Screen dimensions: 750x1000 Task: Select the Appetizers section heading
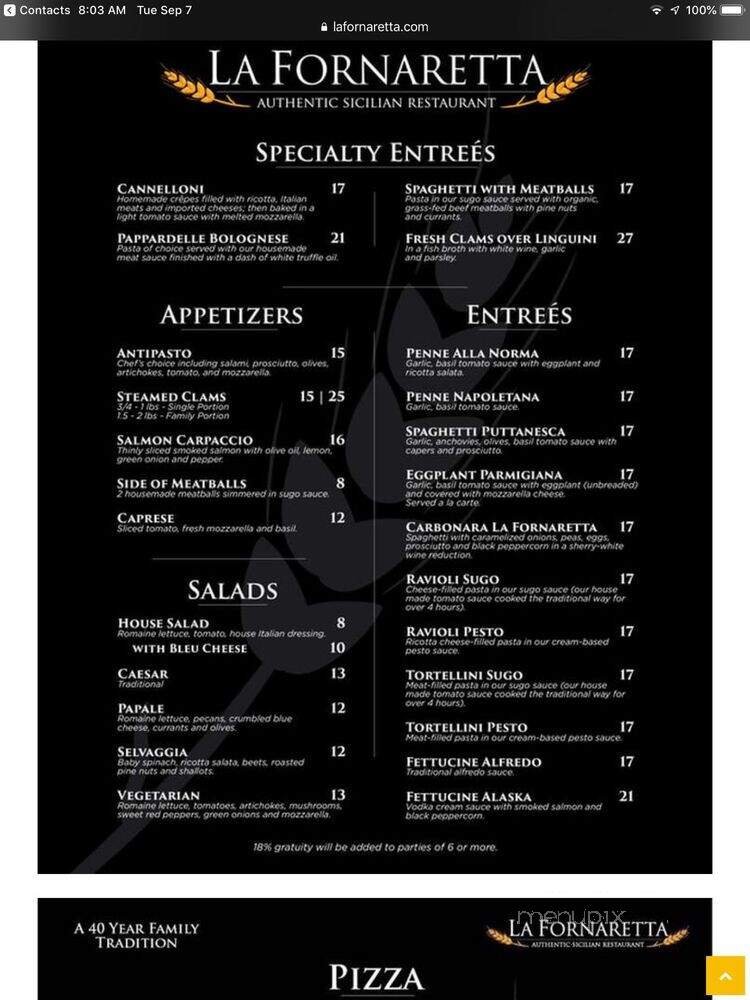click(230, 315)
